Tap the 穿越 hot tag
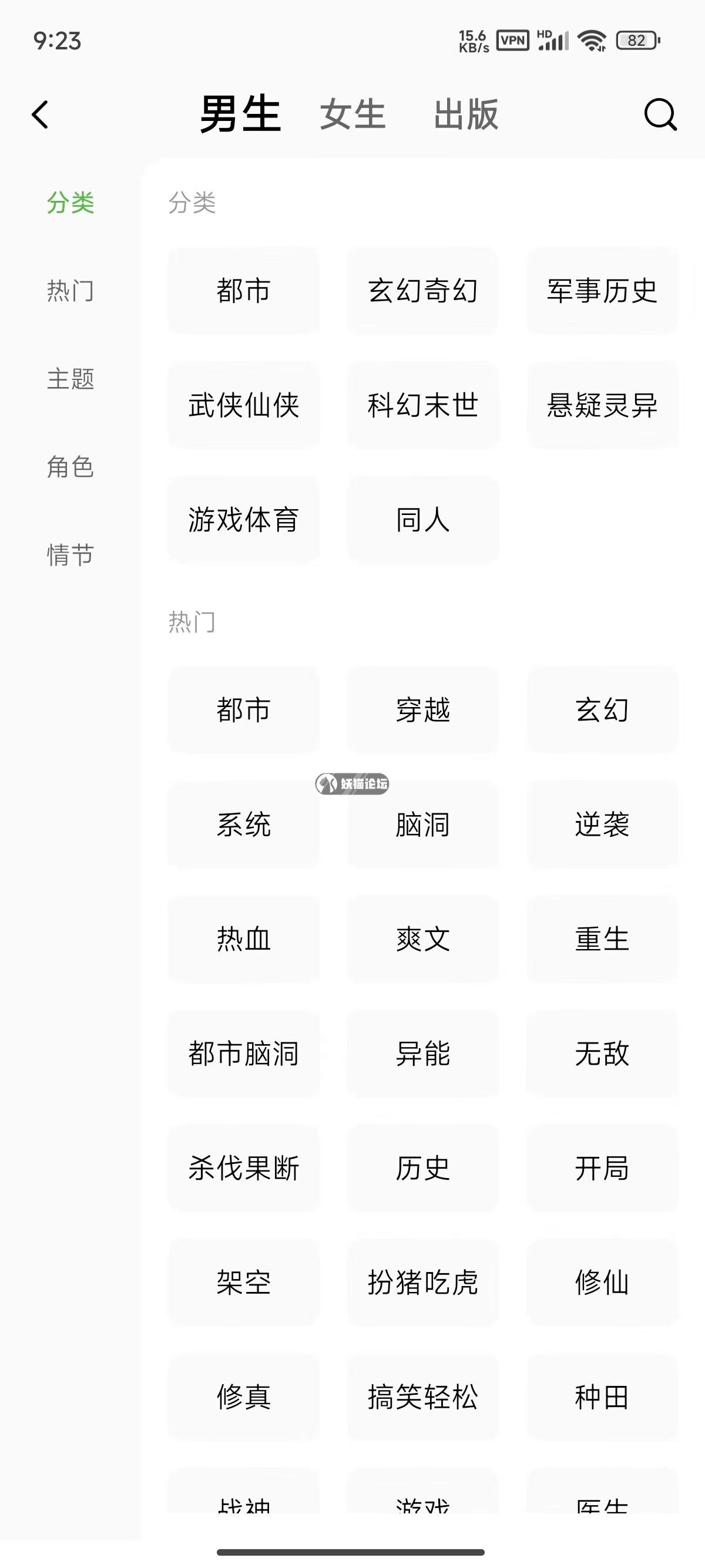 click(422, 710)
